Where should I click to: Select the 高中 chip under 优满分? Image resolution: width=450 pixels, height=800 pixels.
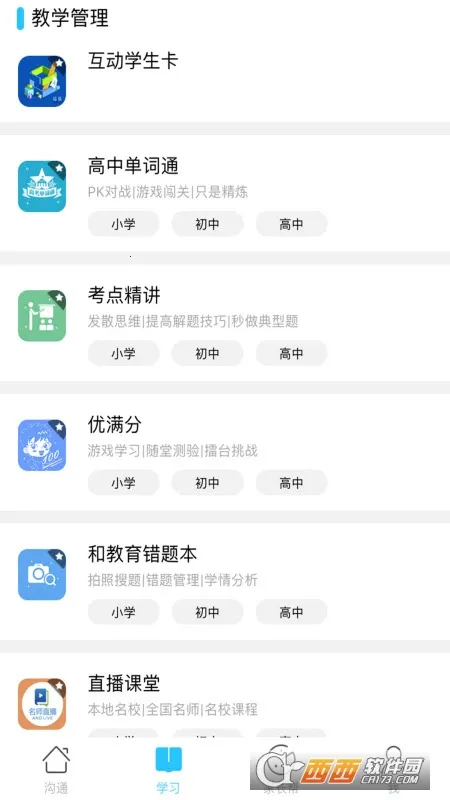click(291, 483)
